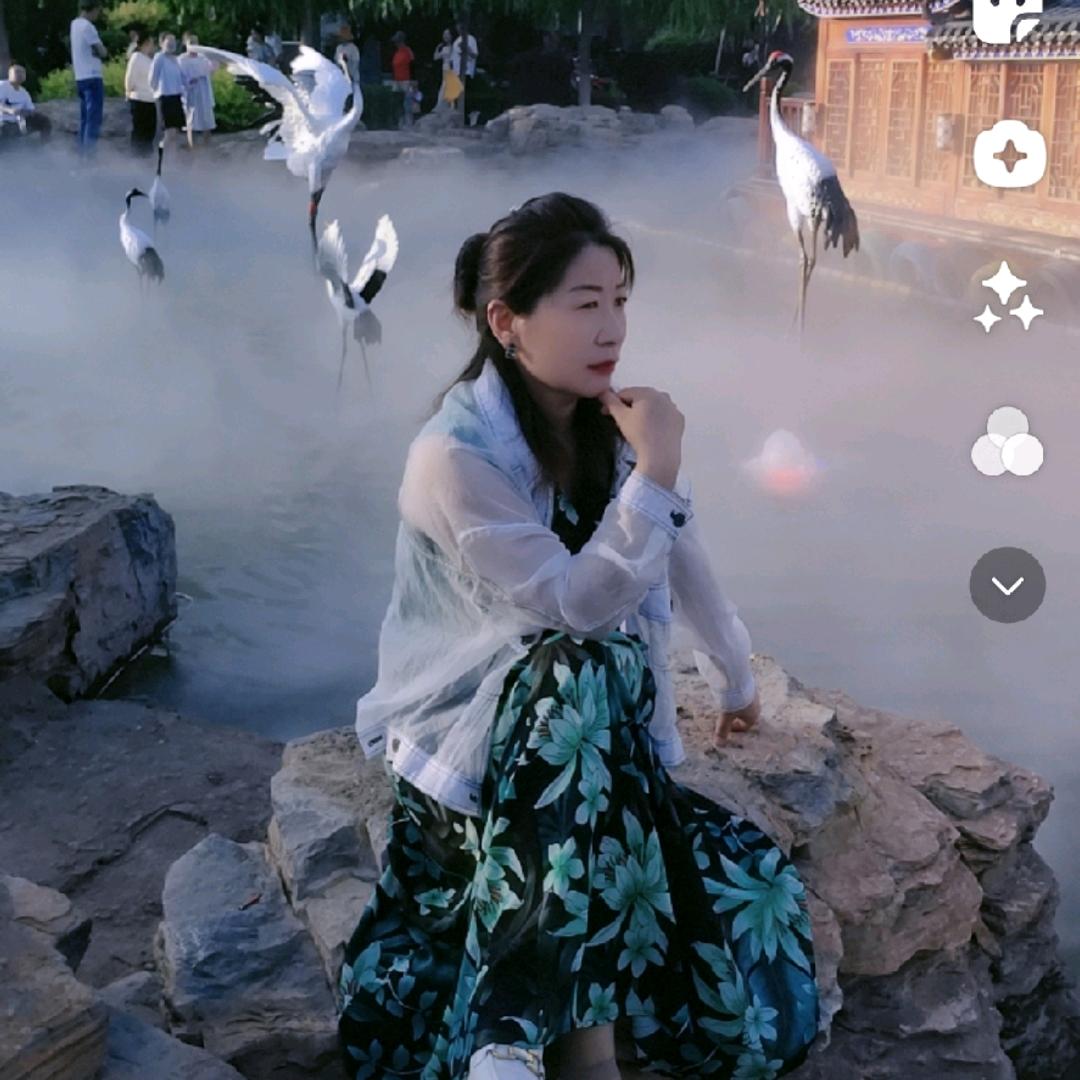Tap the round down-chevron toolbar button
The width and height of the screenshot is (1080, 1080).
(1007, 585)
